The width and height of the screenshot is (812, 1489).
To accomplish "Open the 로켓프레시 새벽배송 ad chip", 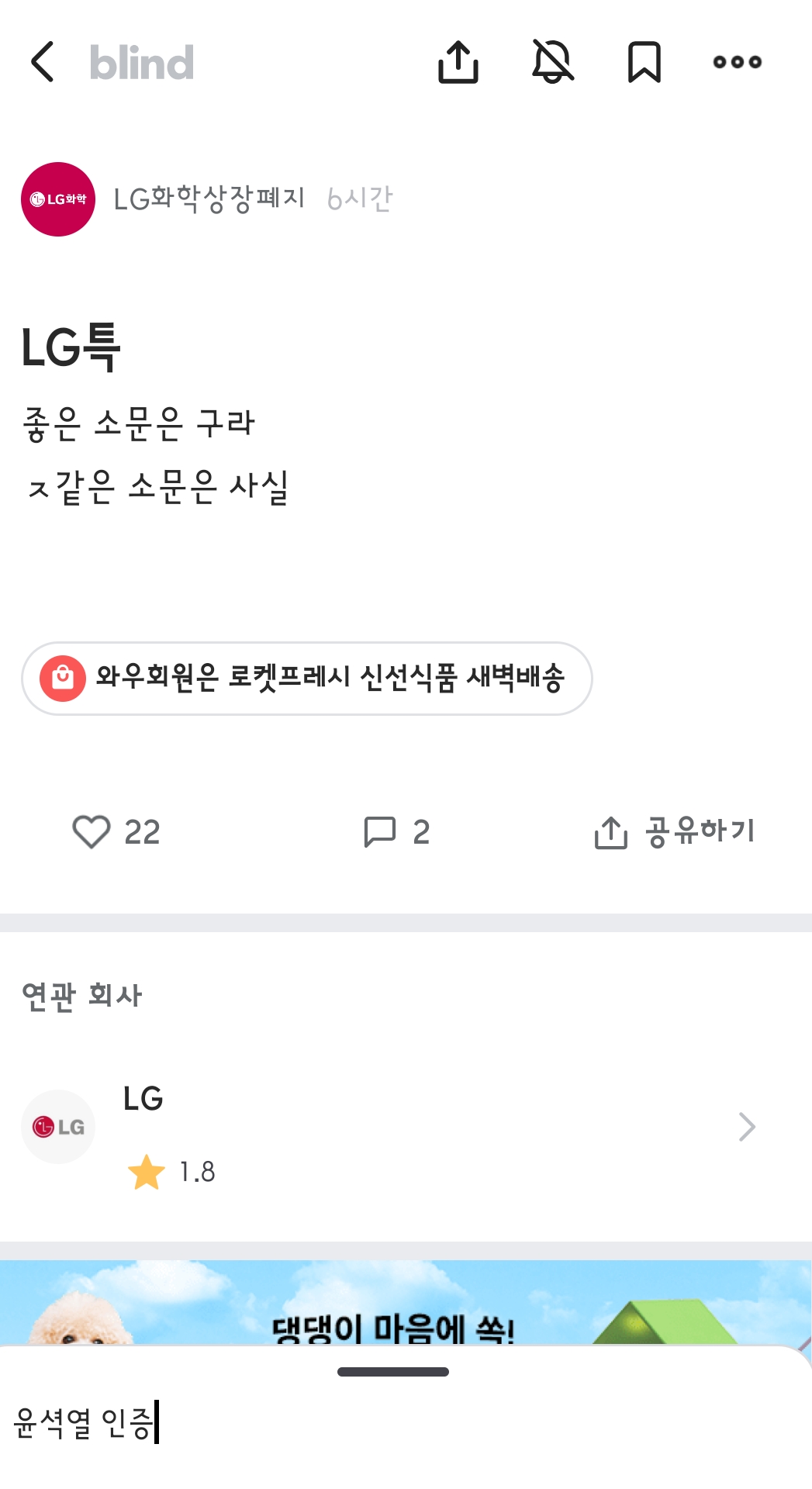I will [307, 678].
